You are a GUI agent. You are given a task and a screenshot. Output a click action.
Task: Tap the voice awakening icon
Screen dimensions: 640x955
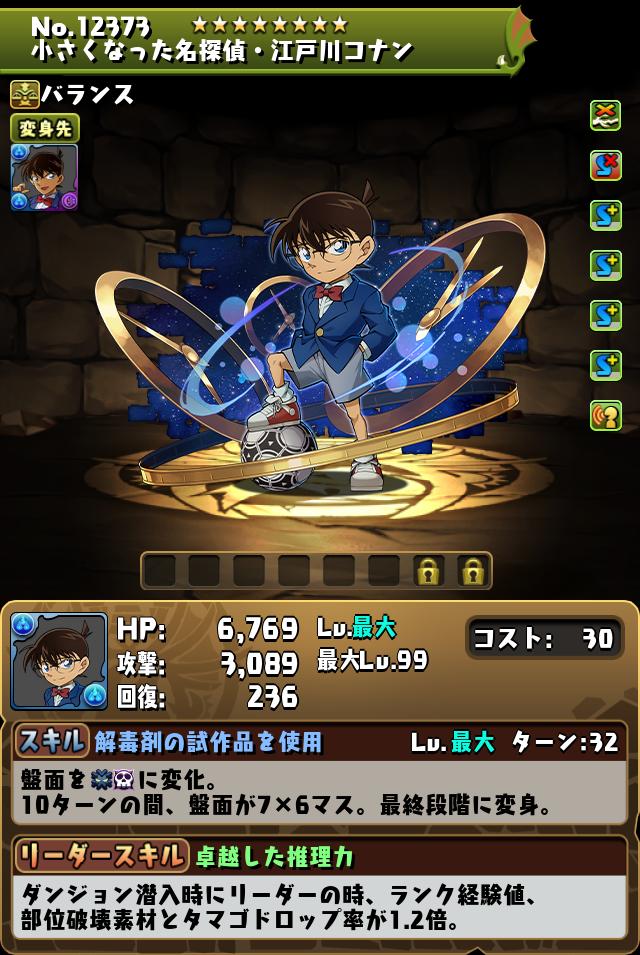605,415
